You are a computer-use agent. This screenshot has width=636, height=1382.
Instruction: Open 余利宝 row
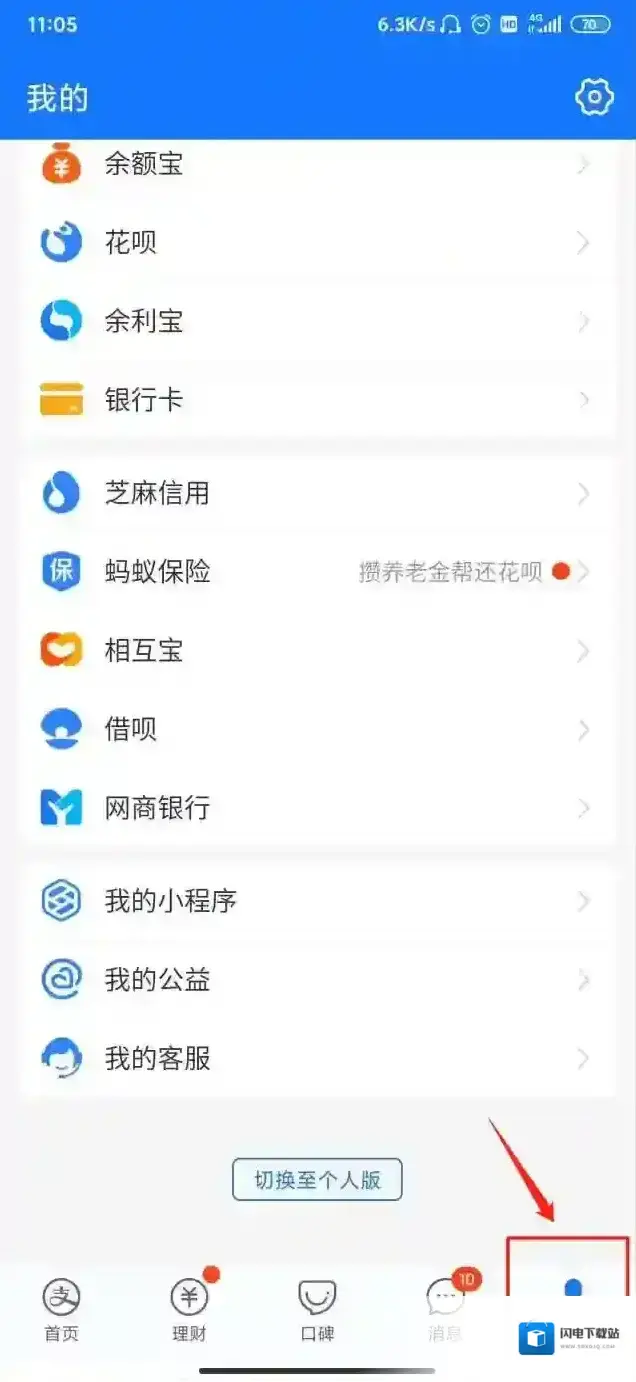point(318,322)
